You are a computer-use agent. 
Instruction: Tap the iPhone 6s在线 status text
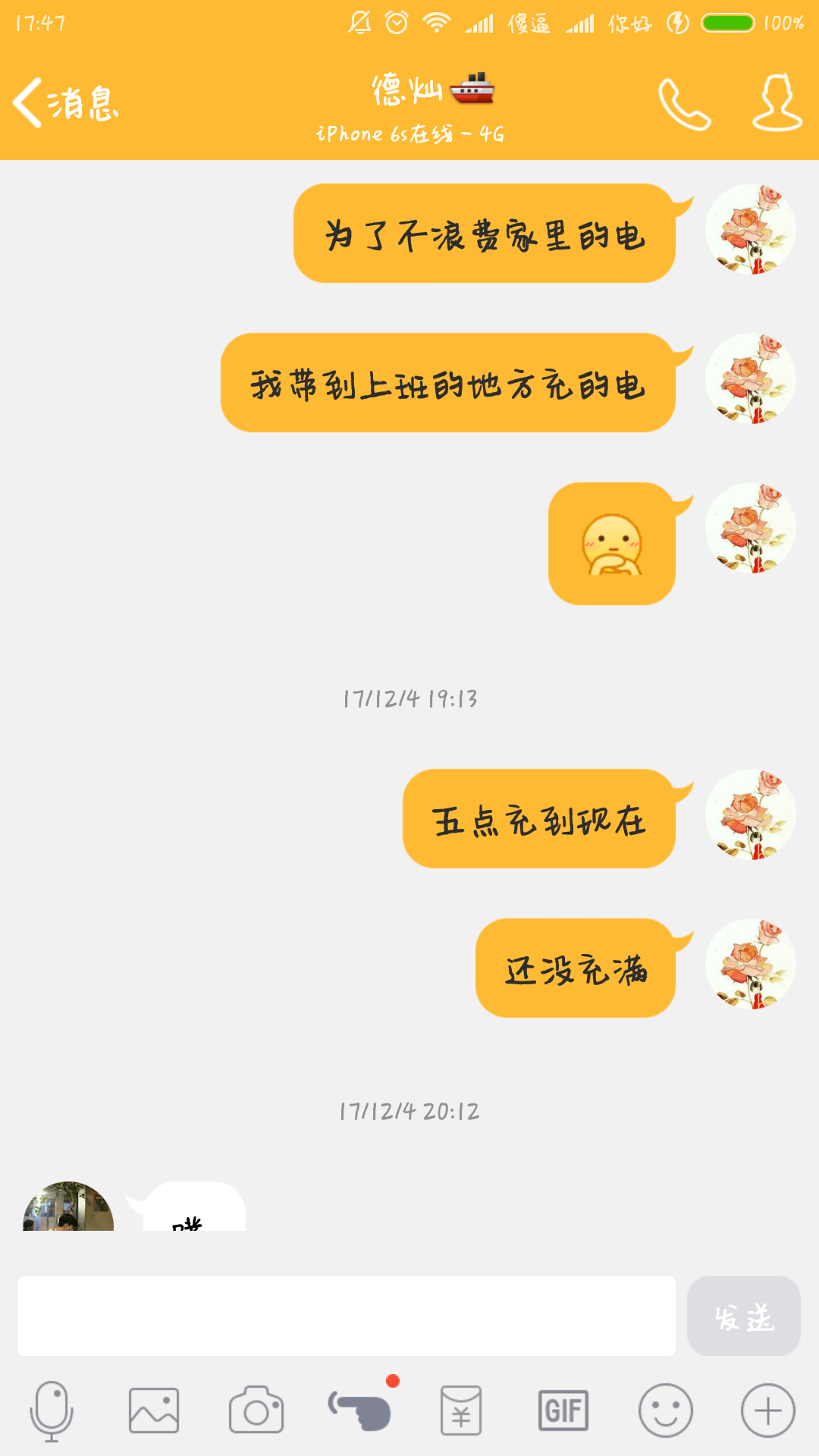tap(409, 135)
